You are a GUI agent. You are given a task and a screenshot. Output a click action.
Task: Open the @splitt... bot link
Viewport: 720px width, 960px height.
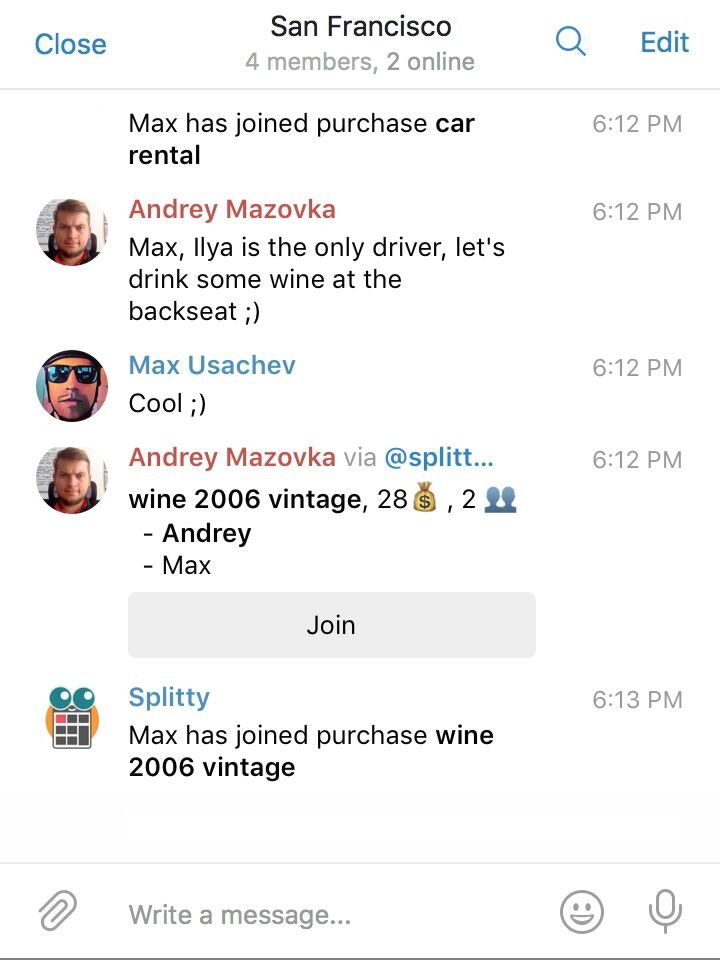[438, 457]
